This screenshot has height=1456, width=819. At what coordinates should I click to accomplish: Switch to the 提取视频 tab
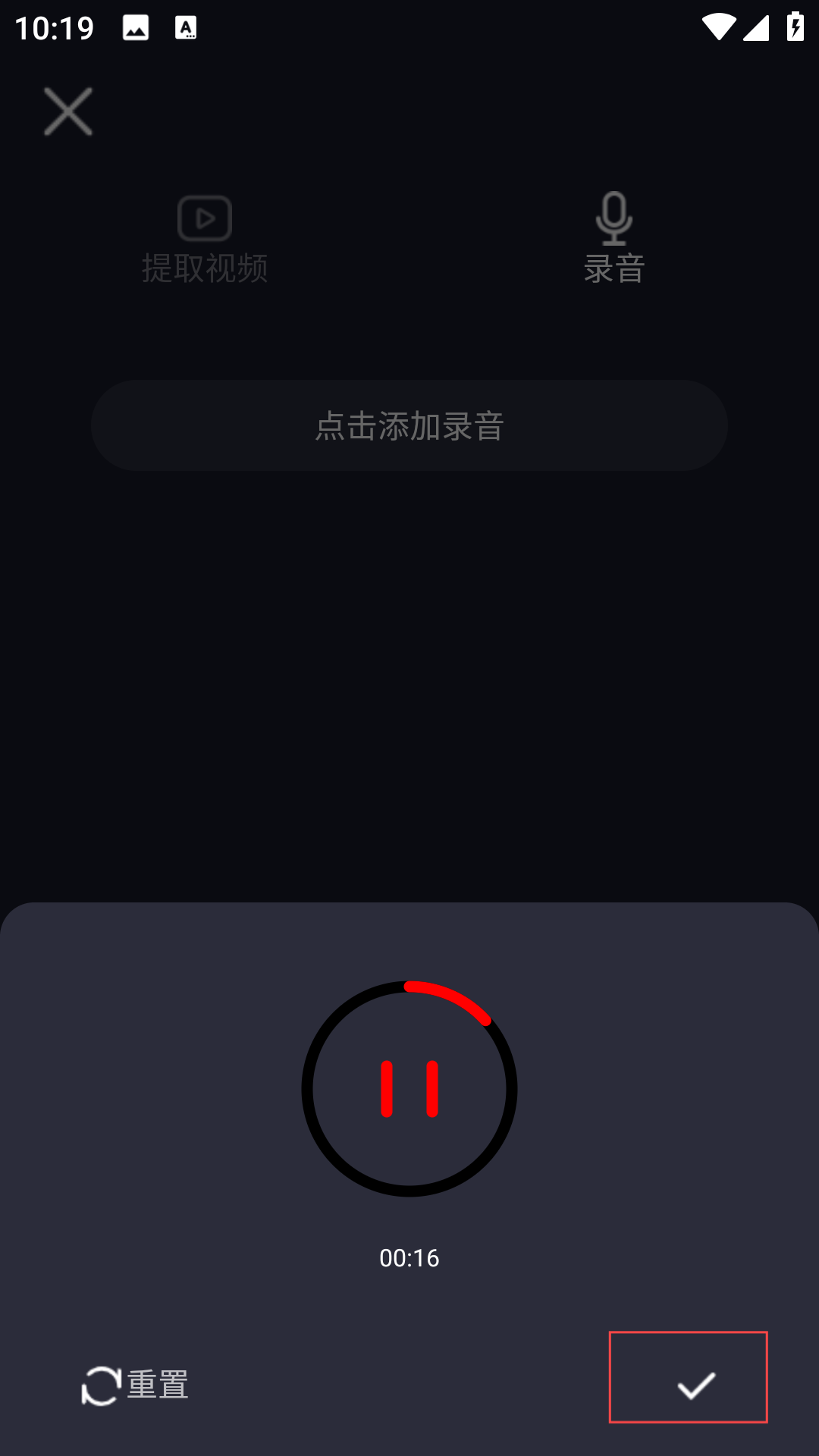click(205, 239)
